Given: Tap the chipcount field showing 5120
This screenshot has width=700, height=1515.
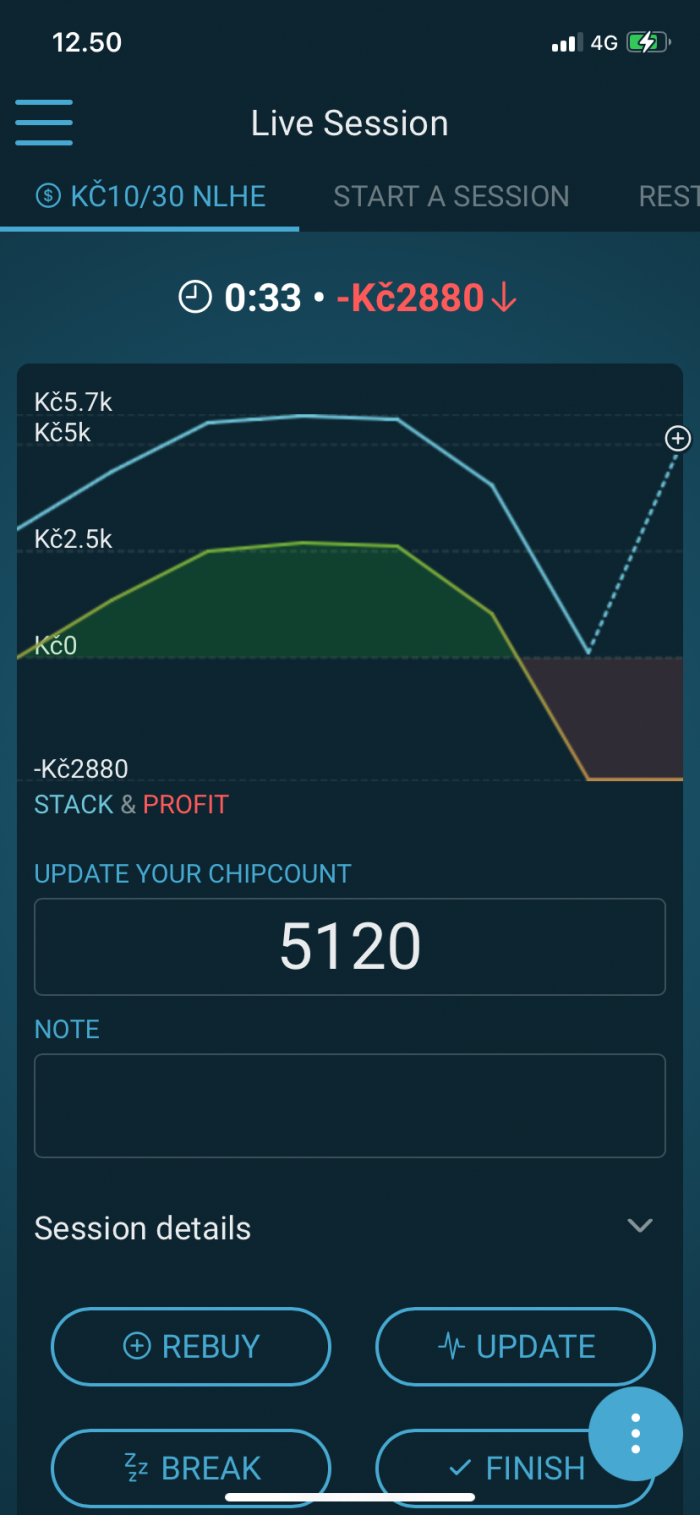Looking at the screenshot, I should click(350, 947).
